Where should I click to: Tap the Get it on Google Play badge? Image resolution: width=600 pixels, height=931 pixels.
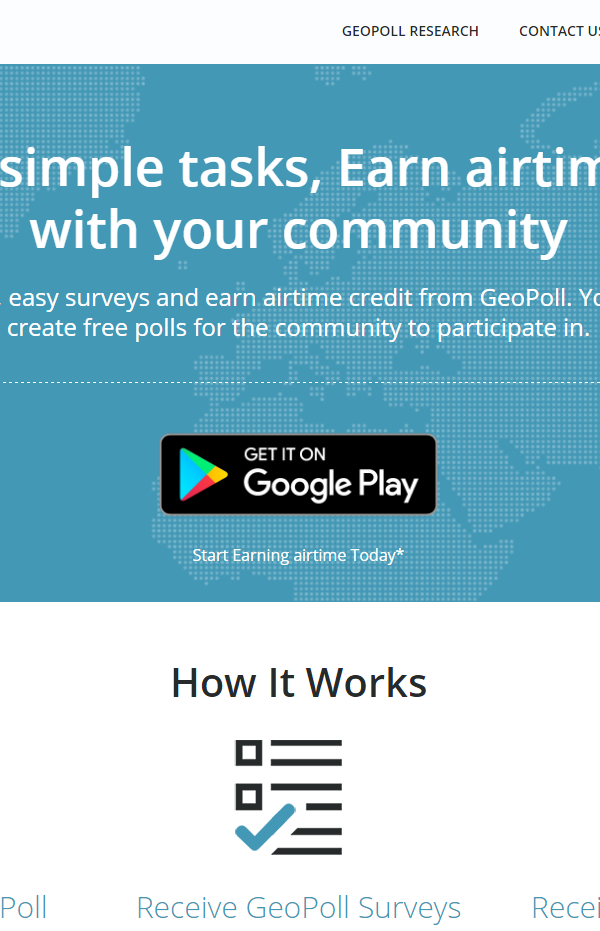298,474
